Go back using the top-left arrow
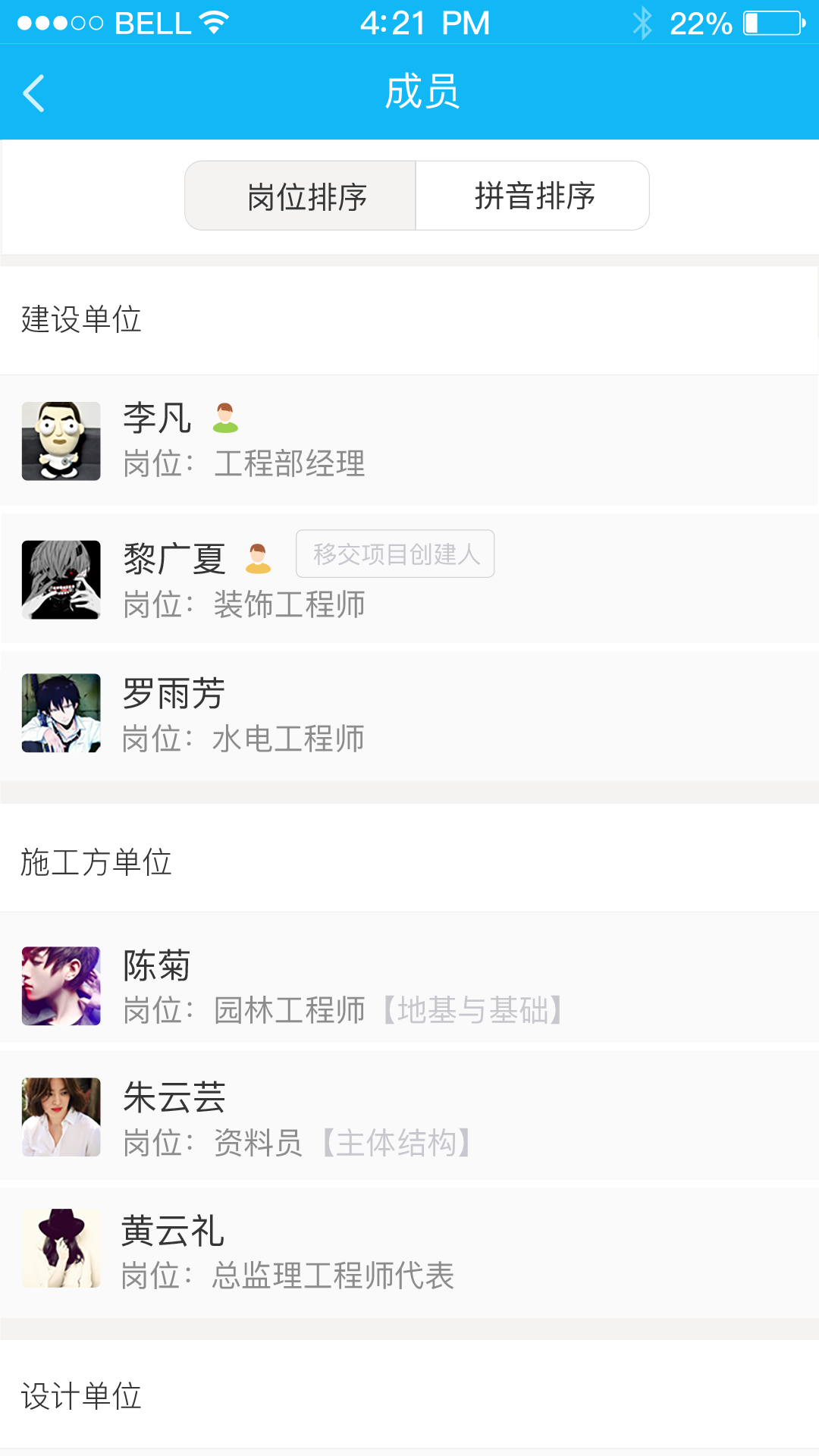The width and height of the screenshot is (819, 1456). click(34, 93)
